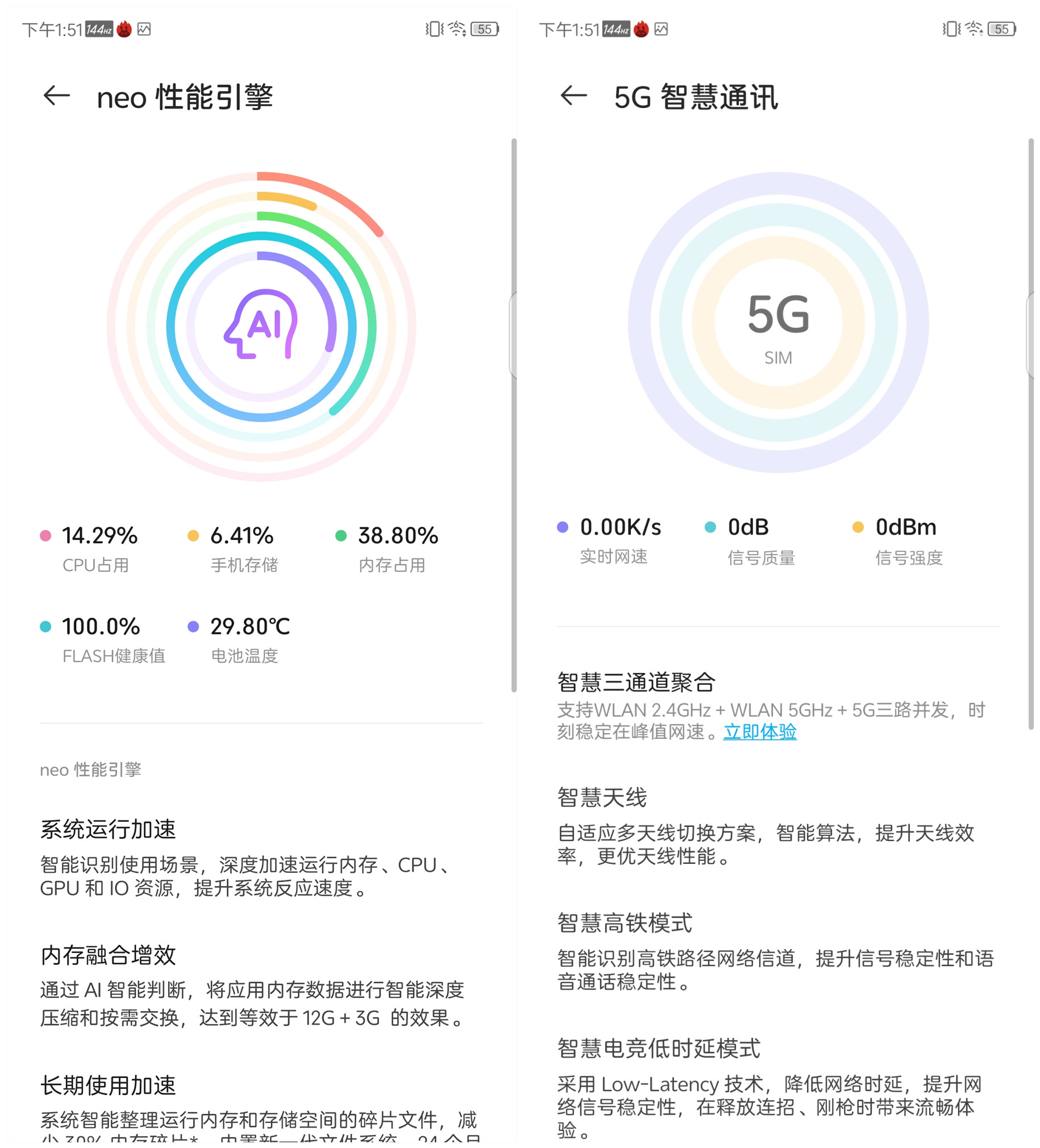Open the 立即体验 link under 智慧三通道聚合
The height and width of the screenshot is (1148, 1040).
[x=760, y=732]
